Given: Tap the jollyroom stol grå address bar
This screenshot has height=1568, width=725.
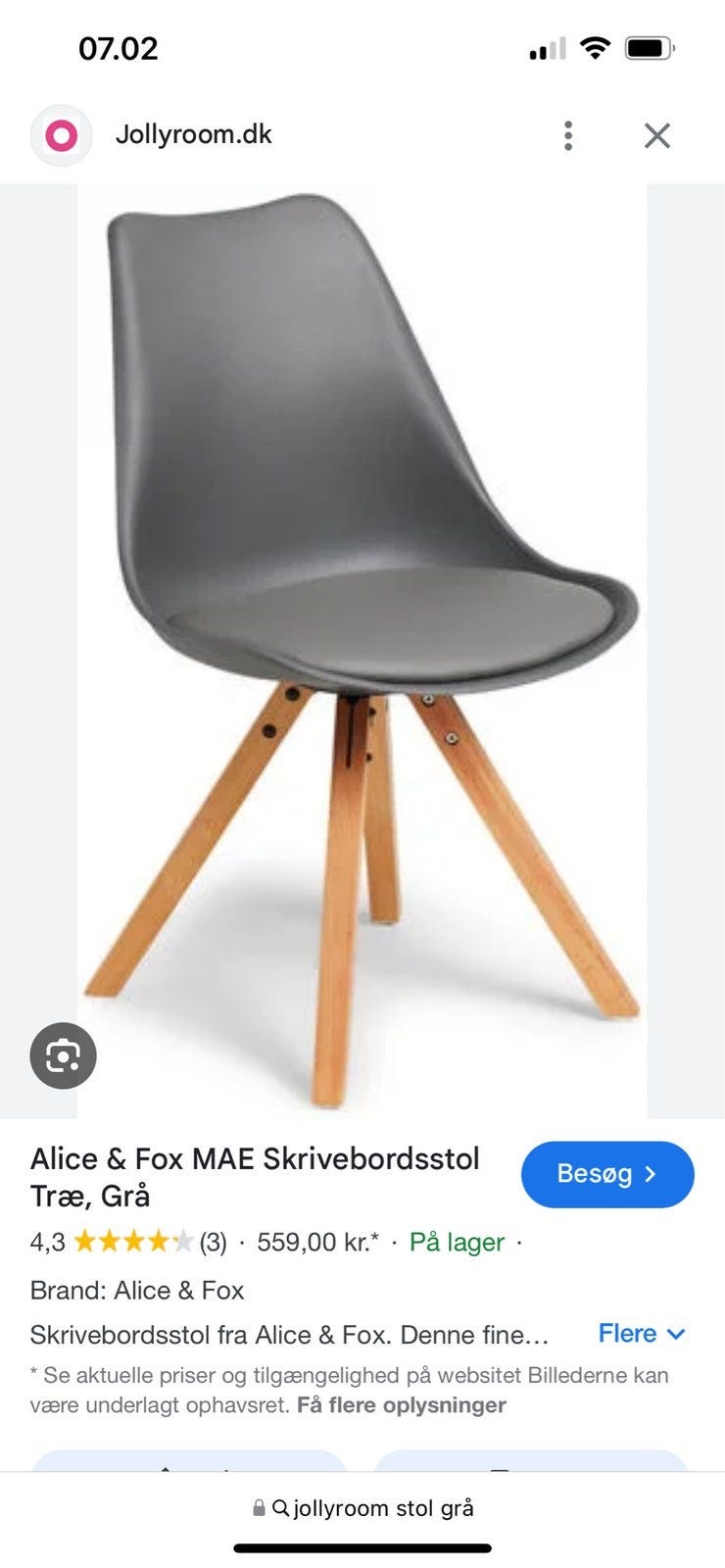Looking at the screenshot, I should point(362,1508).
